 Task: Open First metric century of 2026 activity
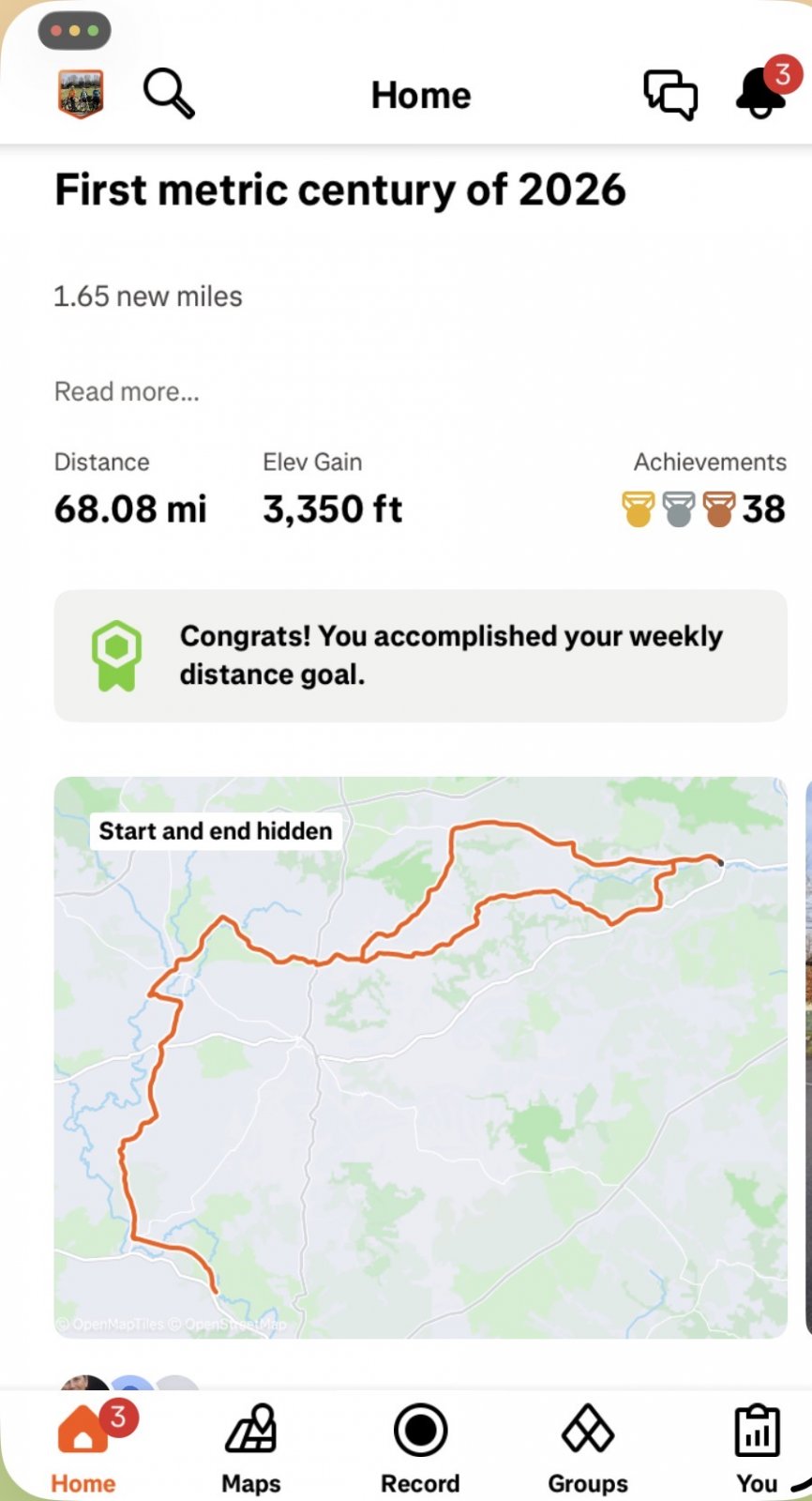pyautogui.click(x=339, y=190)
